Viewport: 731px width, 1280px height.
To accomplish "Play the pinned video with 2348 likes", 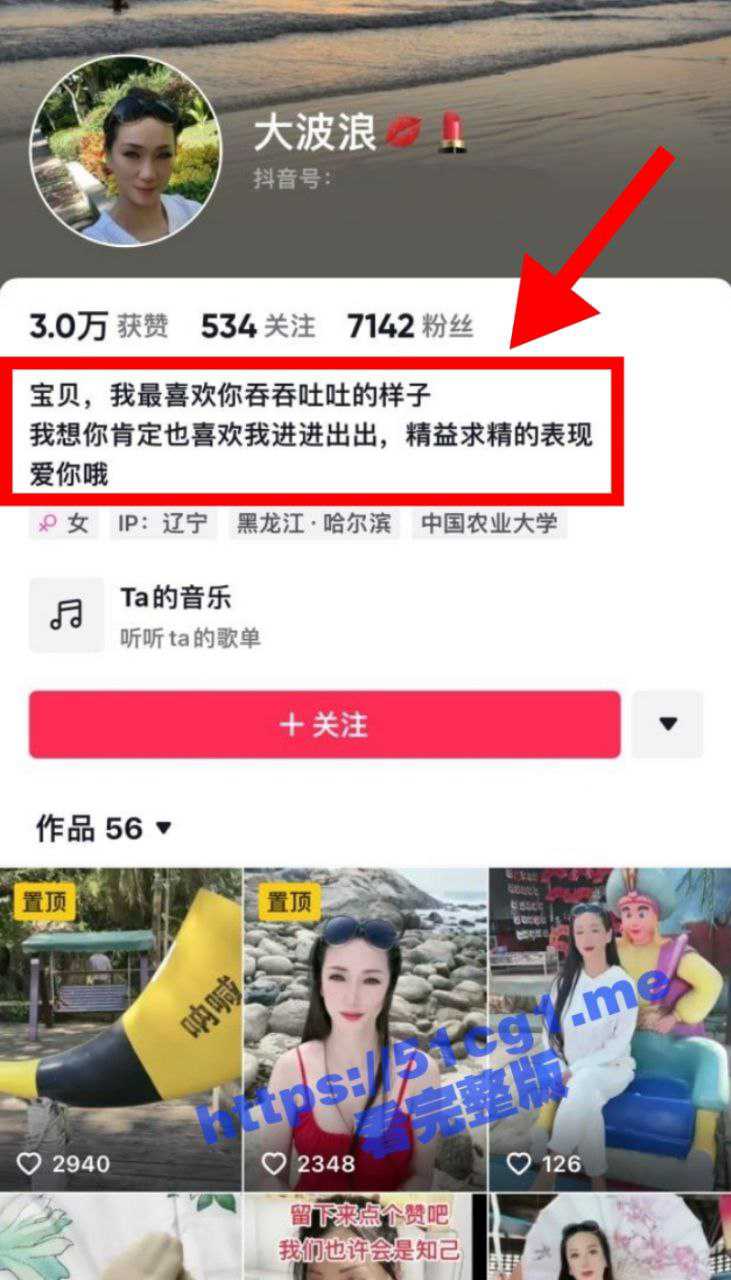I will (x=365, y=1025).
